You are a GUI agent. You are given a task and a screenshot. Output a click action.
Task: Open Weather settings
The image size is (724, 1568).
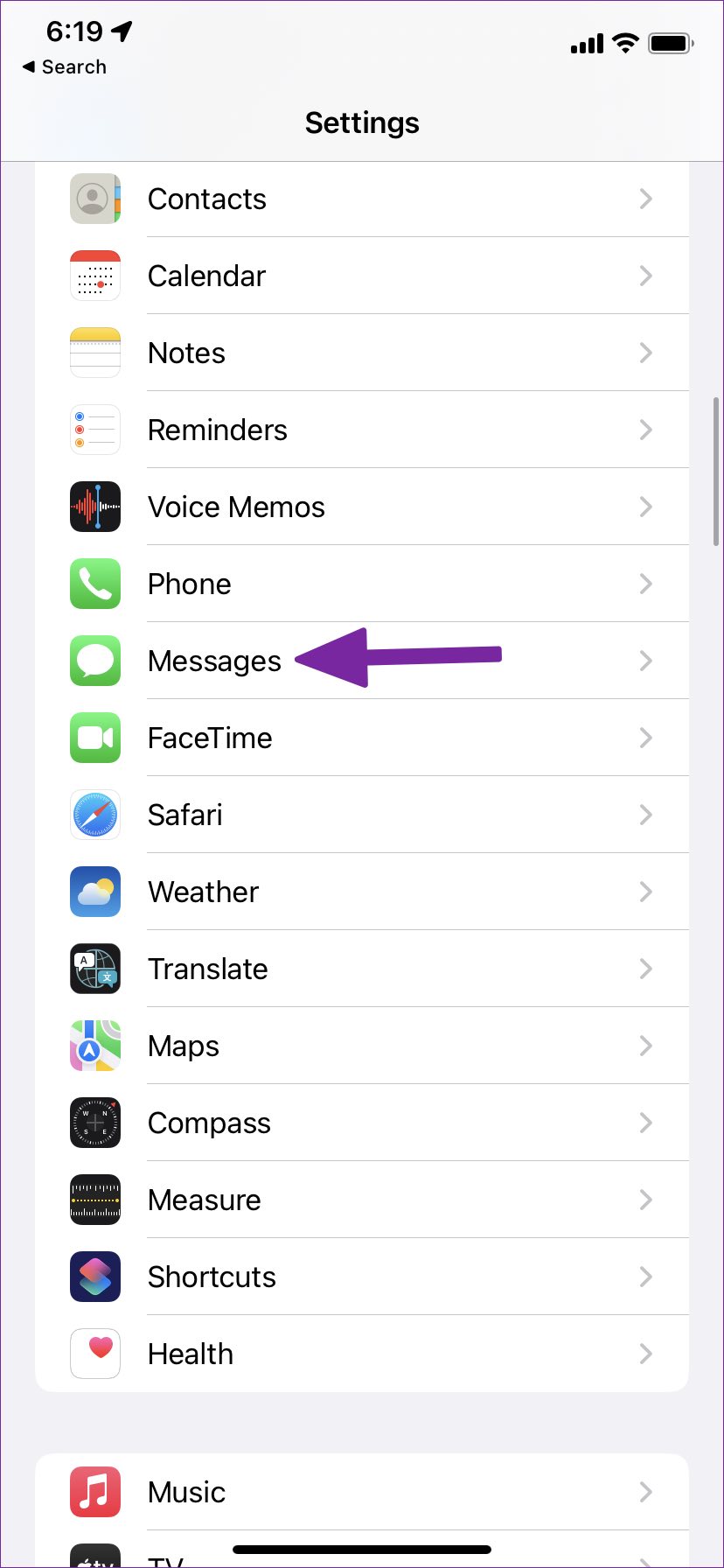point(361,892)
